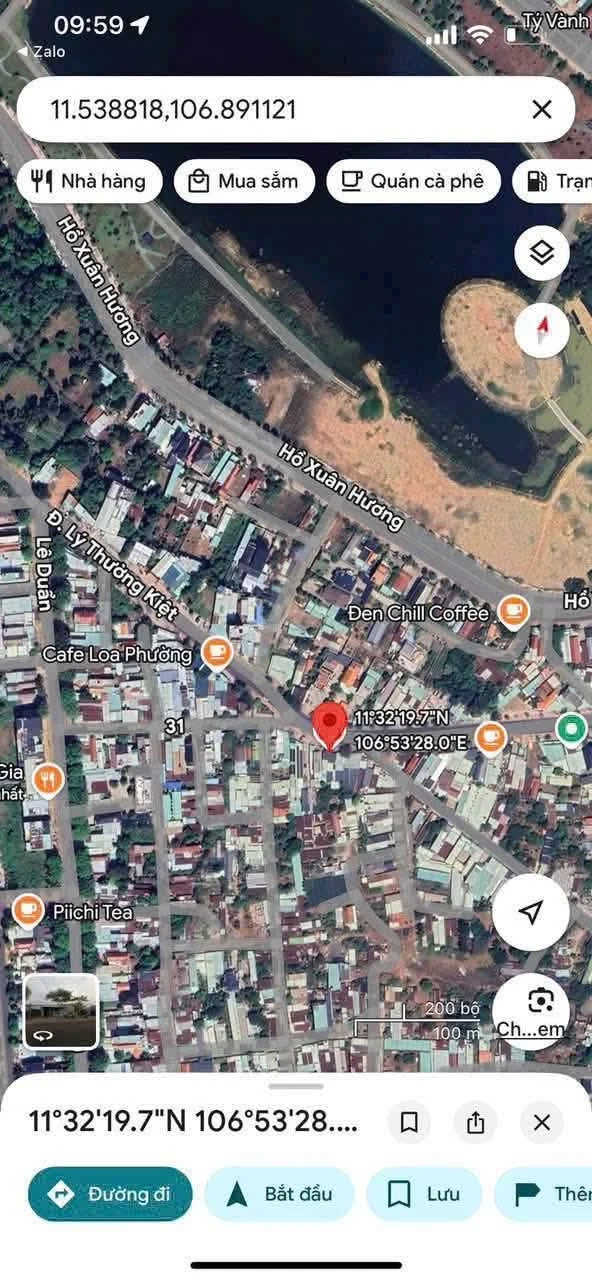
Task: Start navigation with Bắt đầu
Action: click(280, 1194)
